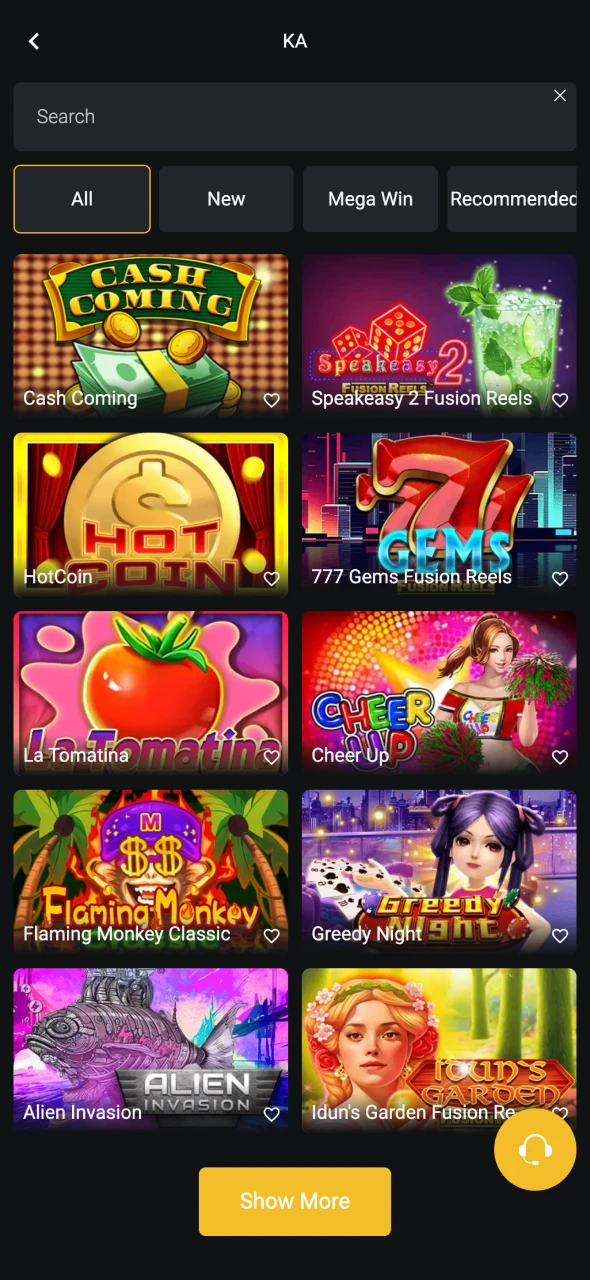Favorite Speakeasy 2 Fusion Reels with heart

(x=560, y=400)
